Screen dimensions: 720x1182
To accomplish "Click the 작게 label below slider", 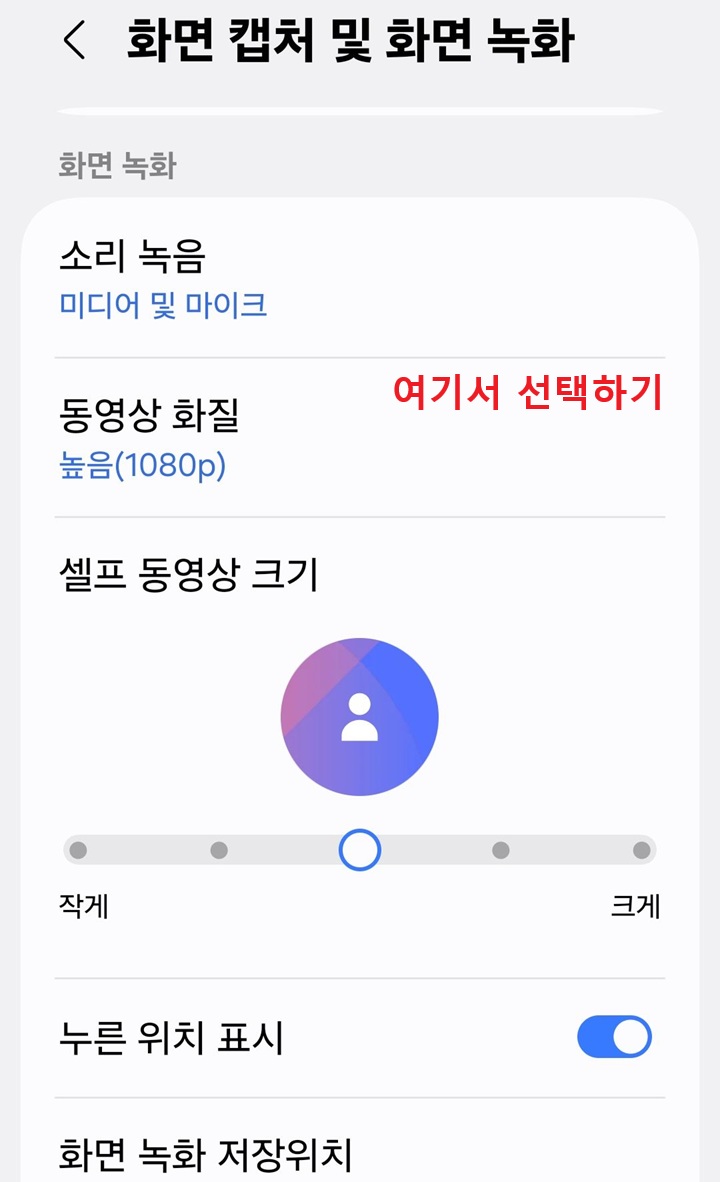I will pos(84,905).
